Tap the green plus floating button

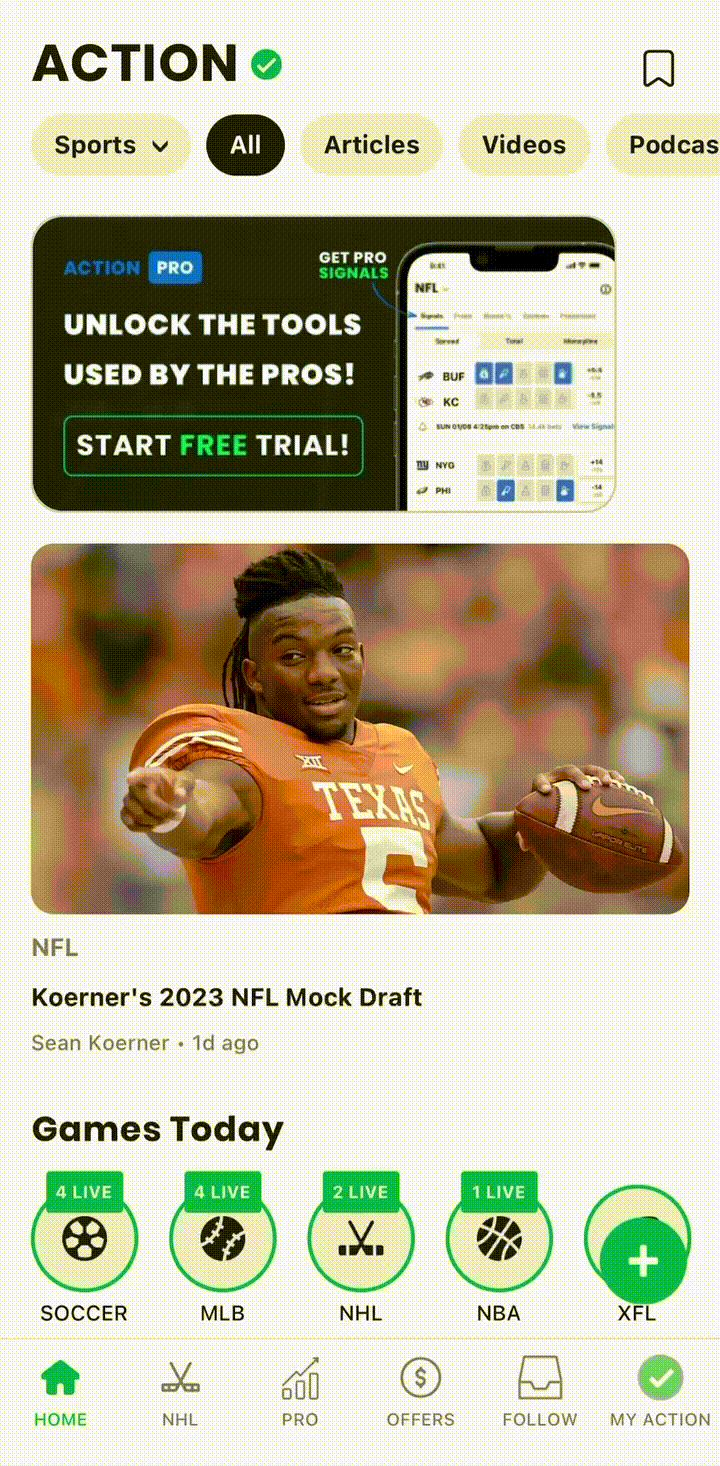pyautogui.click(x=643, y=1261)
